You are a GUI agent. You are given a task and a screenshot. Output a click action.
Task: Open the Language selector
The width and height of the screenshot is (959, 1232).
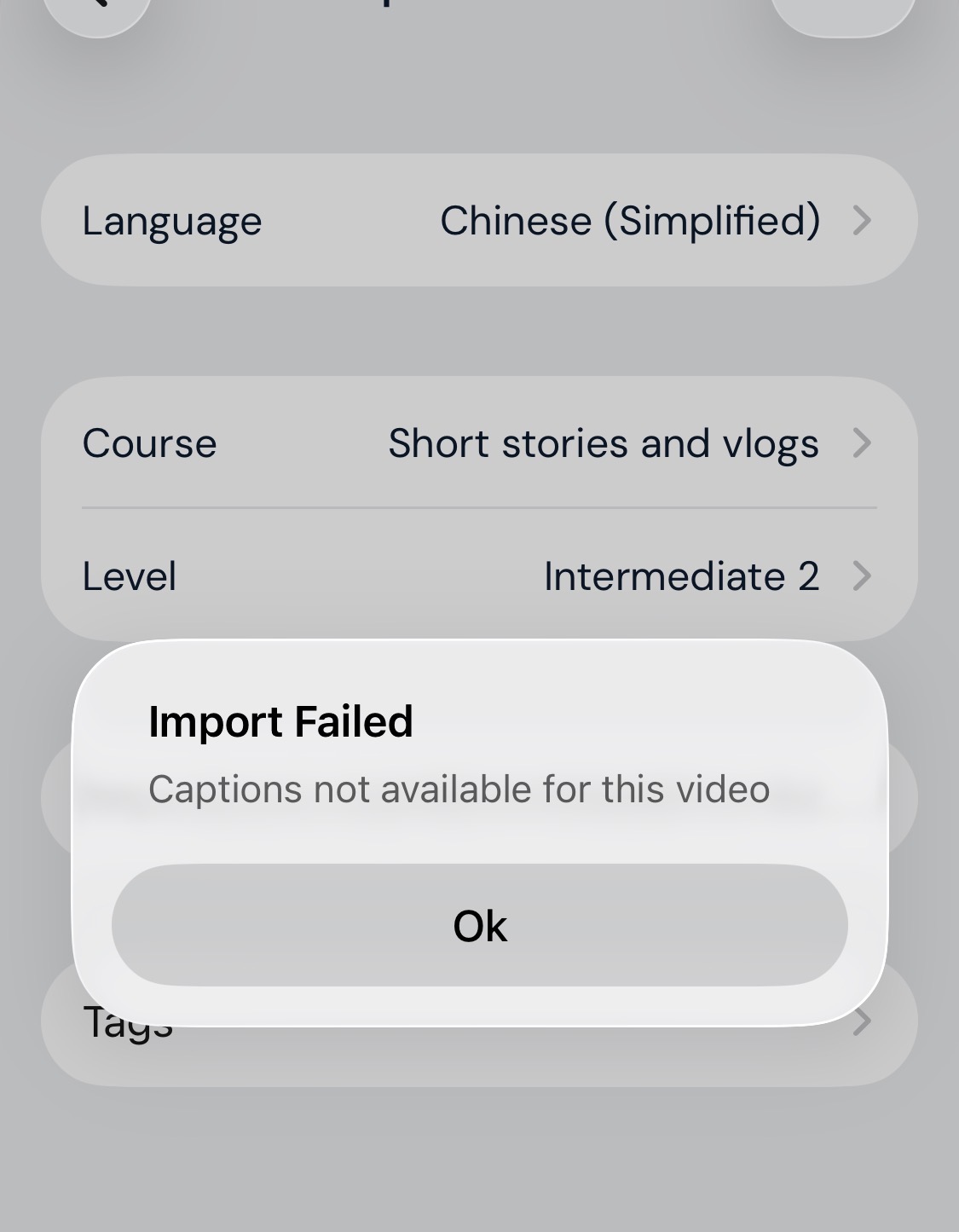(479, 221)
